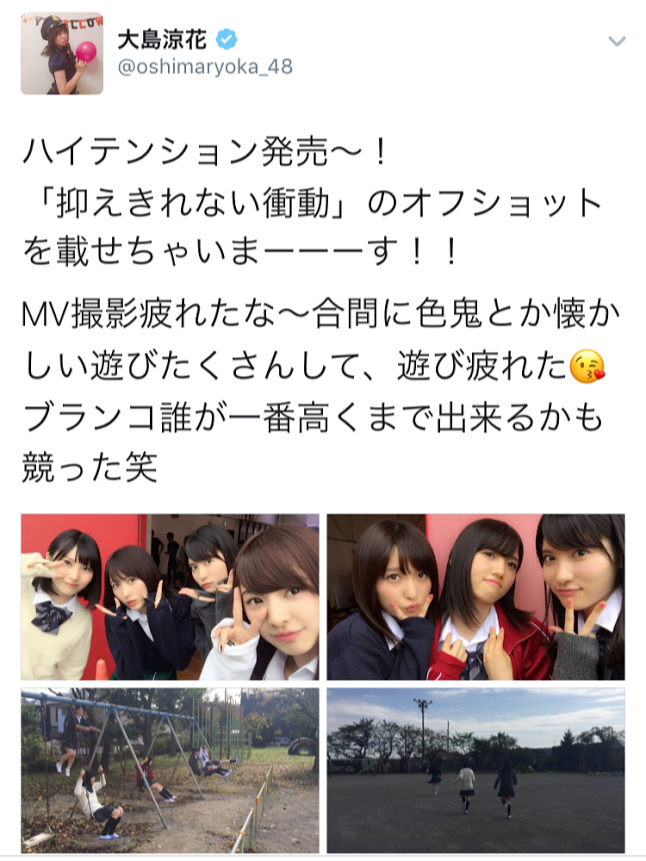Viewport: 646px width, 861px height.
Task: View the selfie photo of three girls
Action: coord(476,597)
